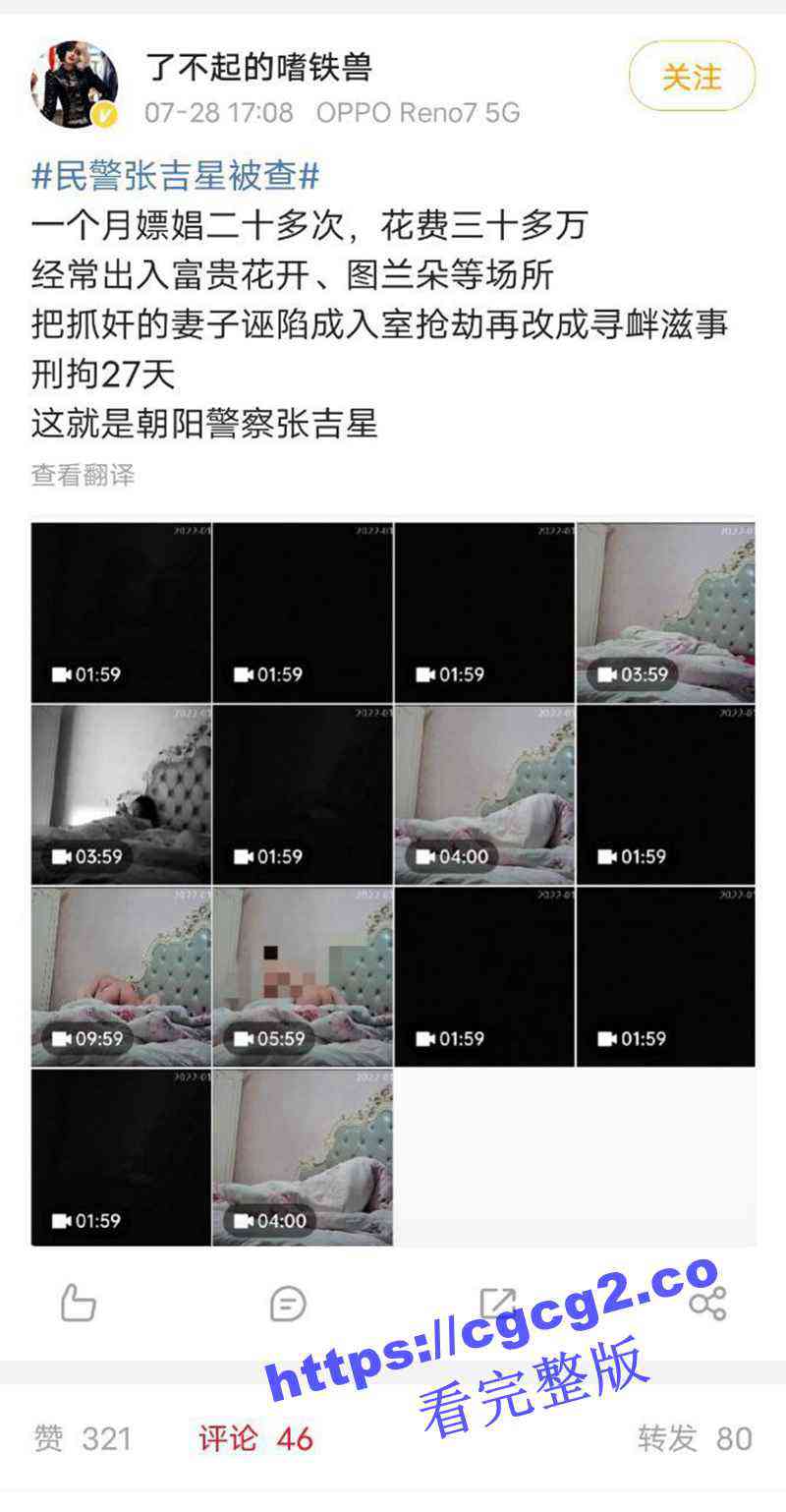The width and height of the screenshot is (786, 1512).
Task: Switch to the 评论 46 tab
Action: [255, 1439]
